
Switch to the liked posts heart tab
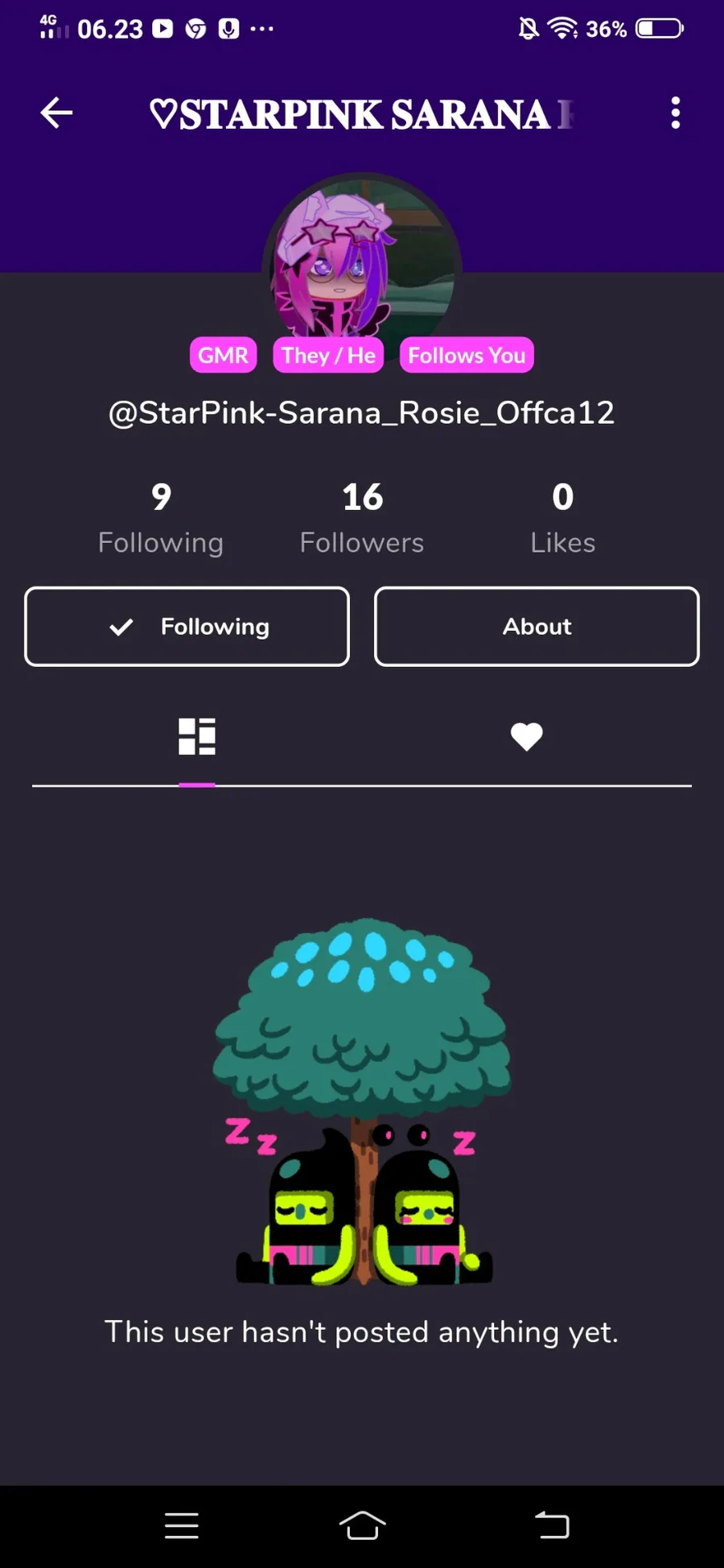[x=527, y=736]
